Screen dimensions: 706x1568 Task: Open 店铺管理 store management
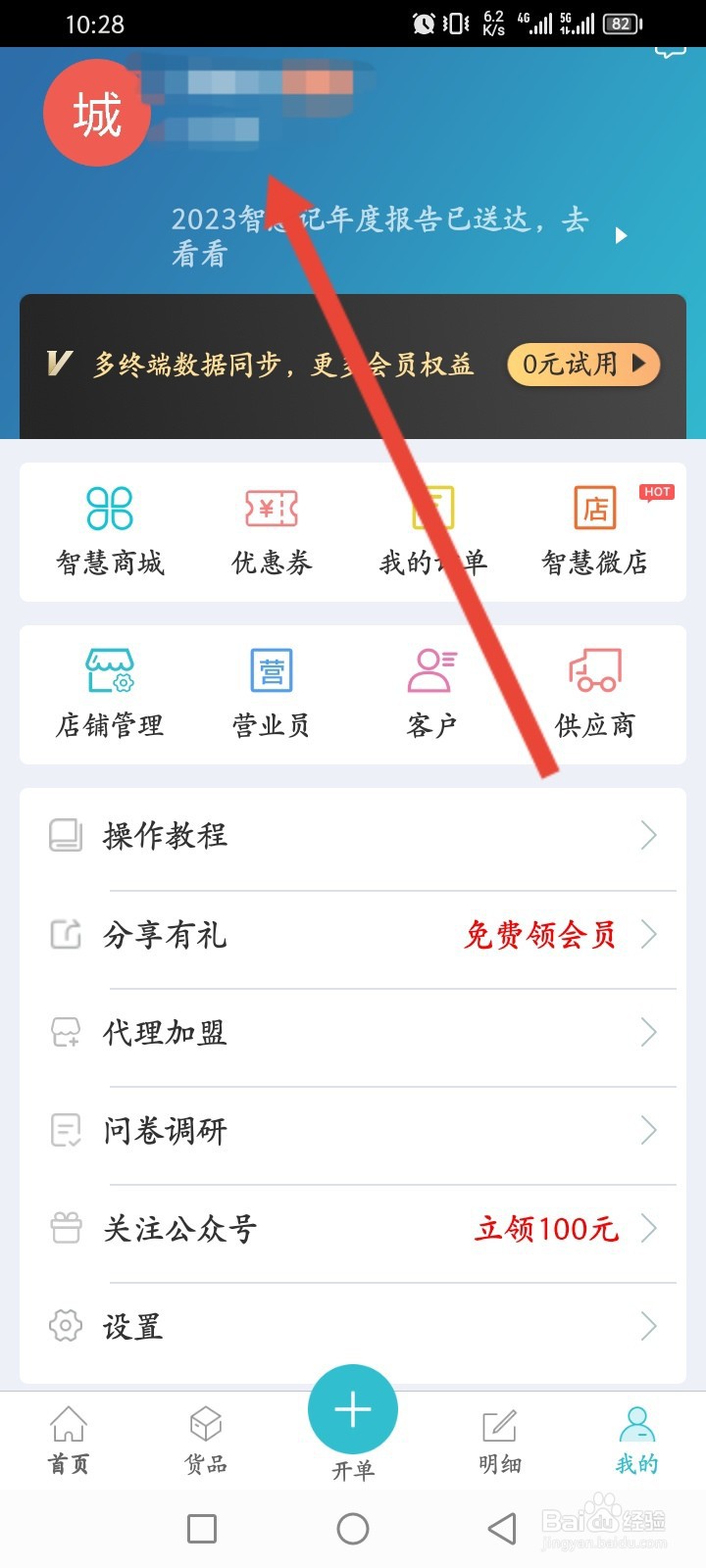coord(108,691)
